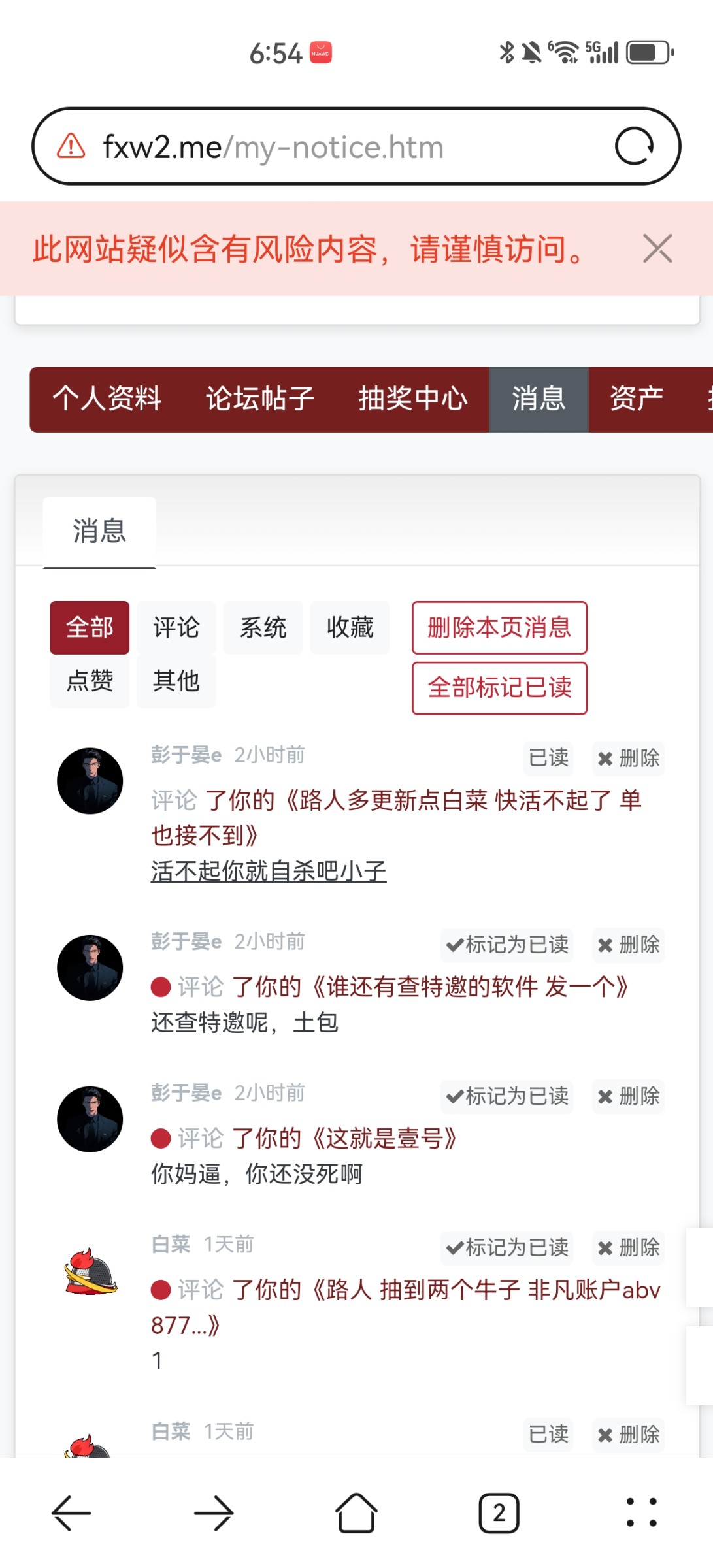The width and height of the screenshot is (713, 1568).
Task: Reload the page from the address bar
Action: click(x=634, y=146)
